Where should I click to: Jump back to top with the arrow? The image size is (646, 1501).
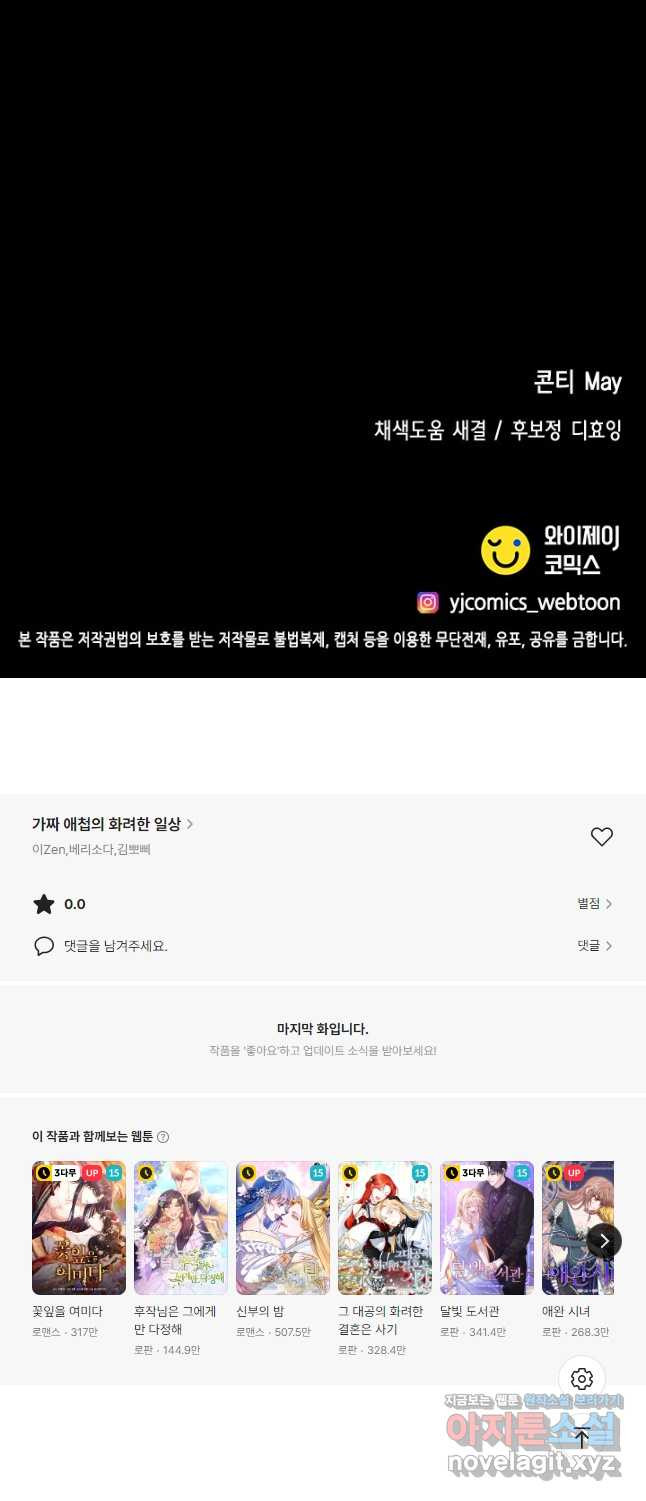pyautogui.click(x=582, y=1438)
